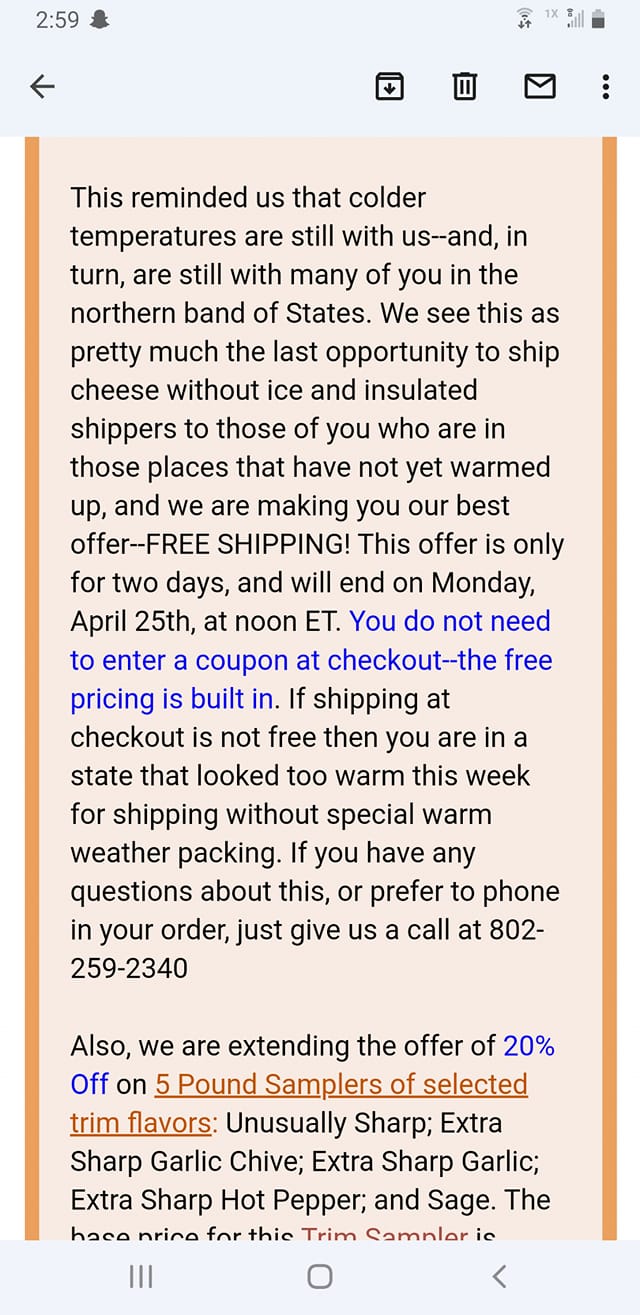Open recent apps from navigation bar
This screenshot has height=1315, width=640.
141,1276
